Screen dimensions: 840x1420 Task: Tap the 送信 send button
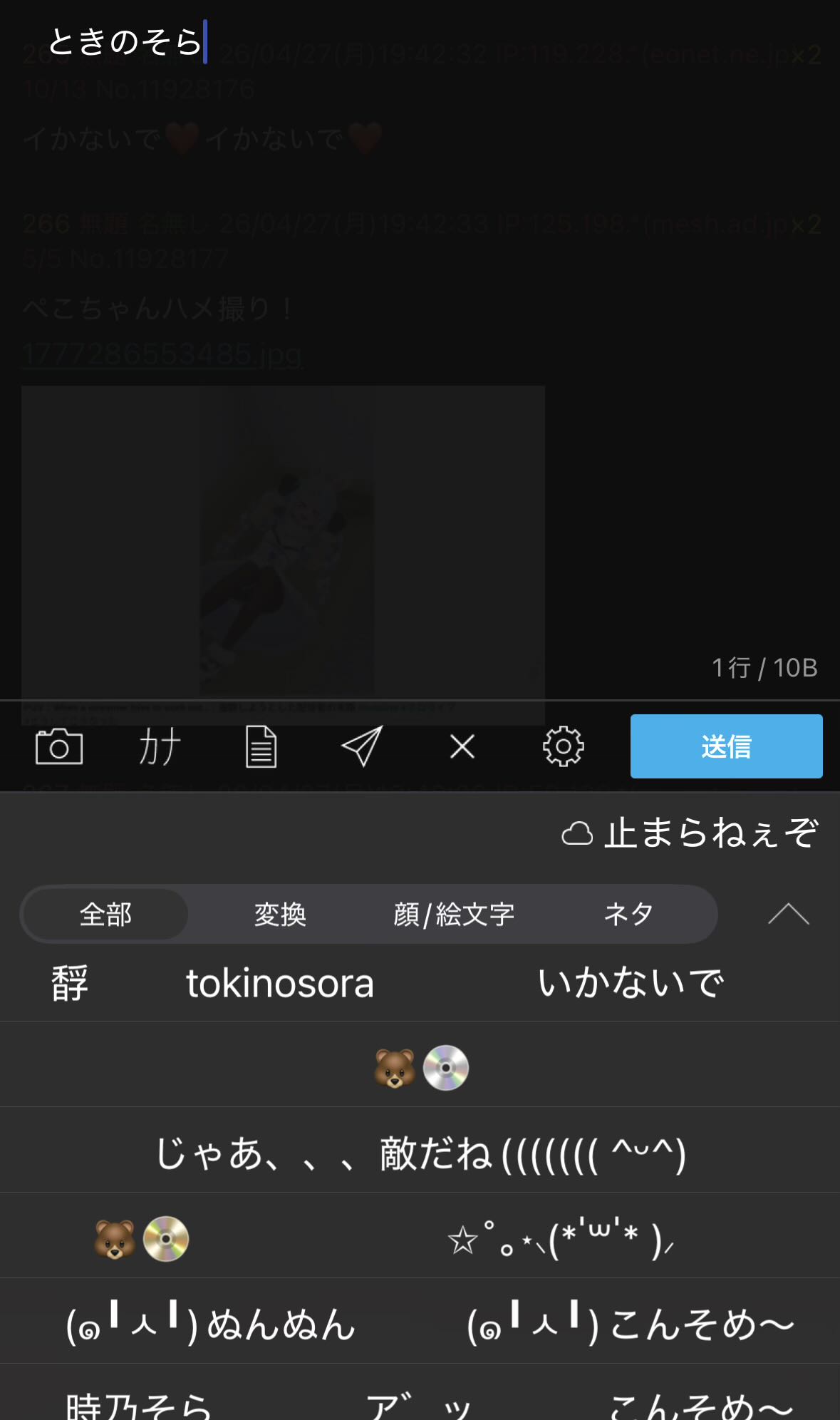click(726, 746)
